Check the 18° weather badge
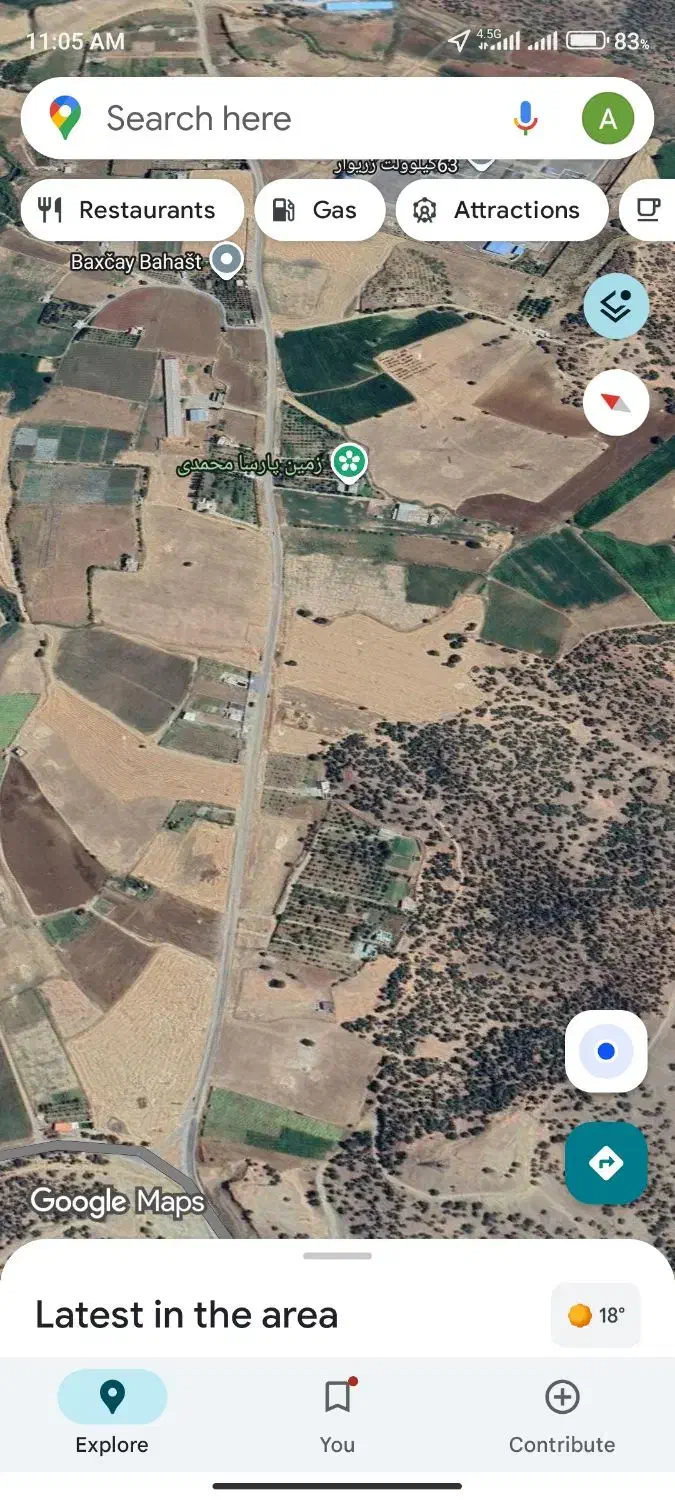 click(596, 1315)
